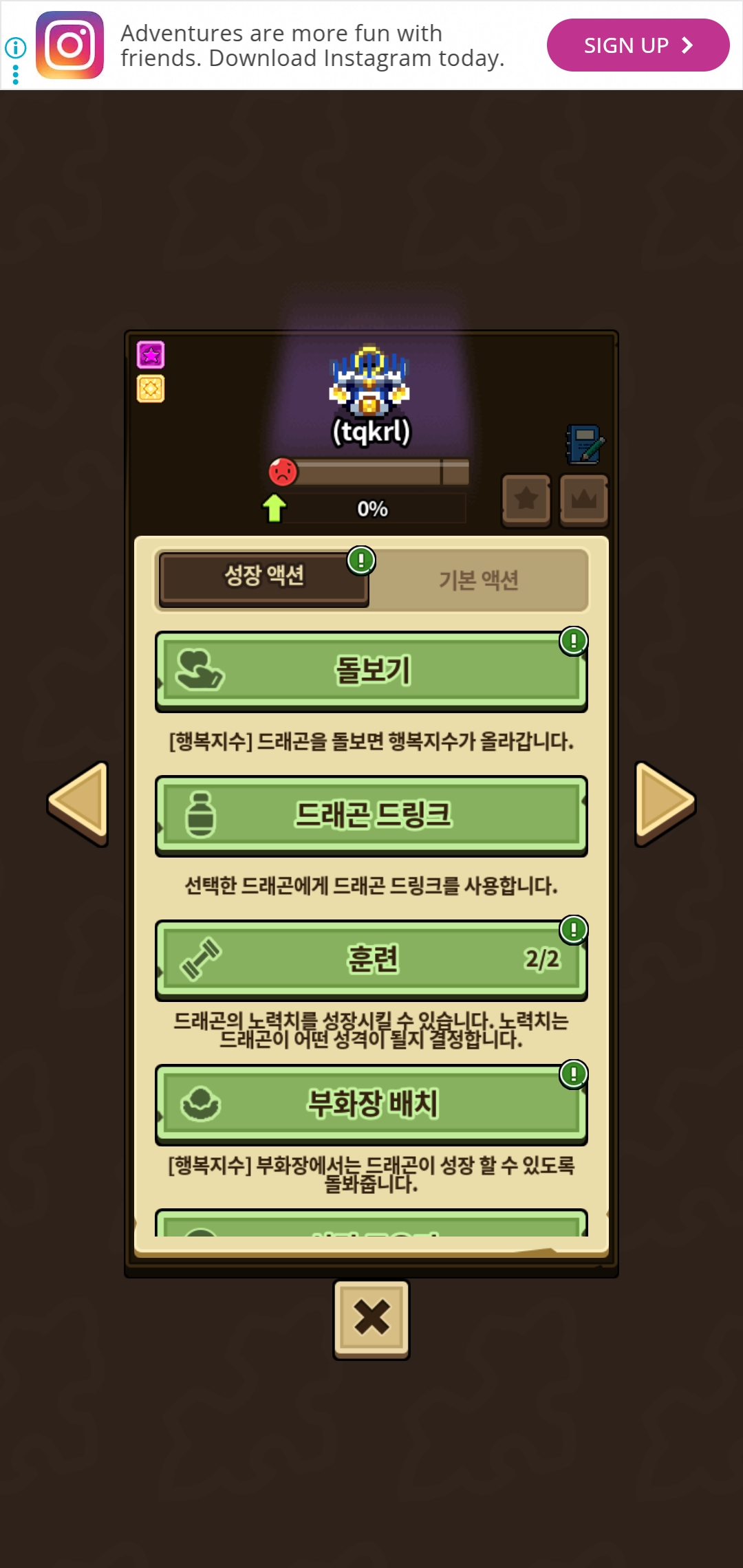Start 훈련 training

coord(371,960)
